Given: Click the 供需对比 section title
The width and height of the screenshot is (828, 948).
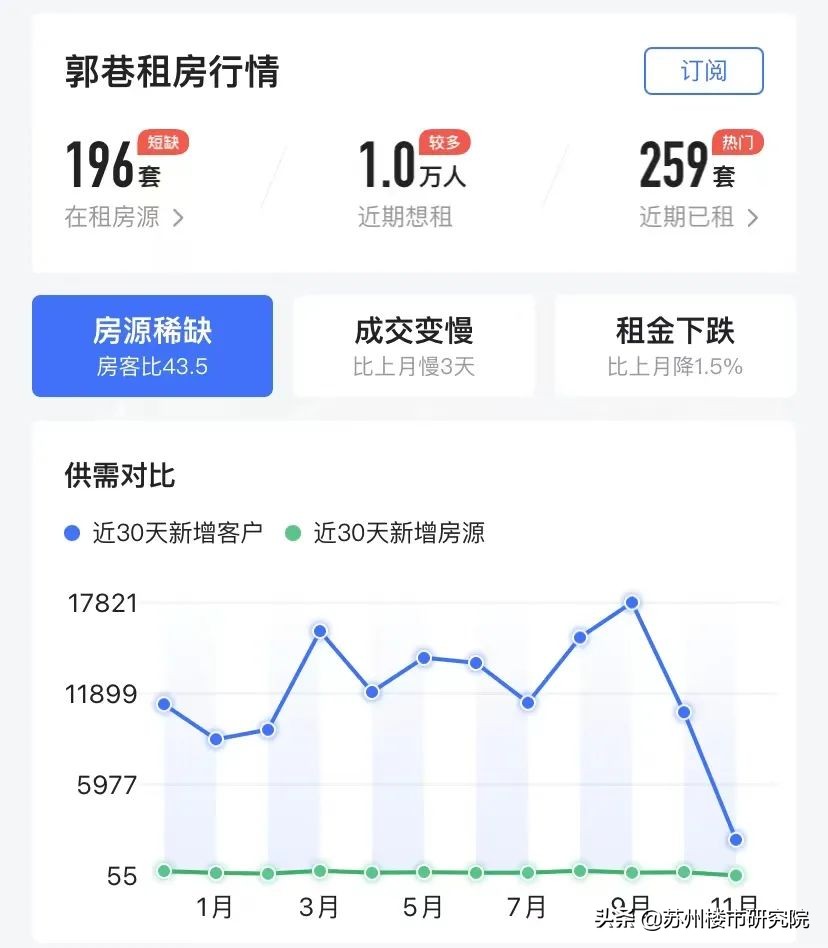Looking at the screenshot, I should pos(117,476).
